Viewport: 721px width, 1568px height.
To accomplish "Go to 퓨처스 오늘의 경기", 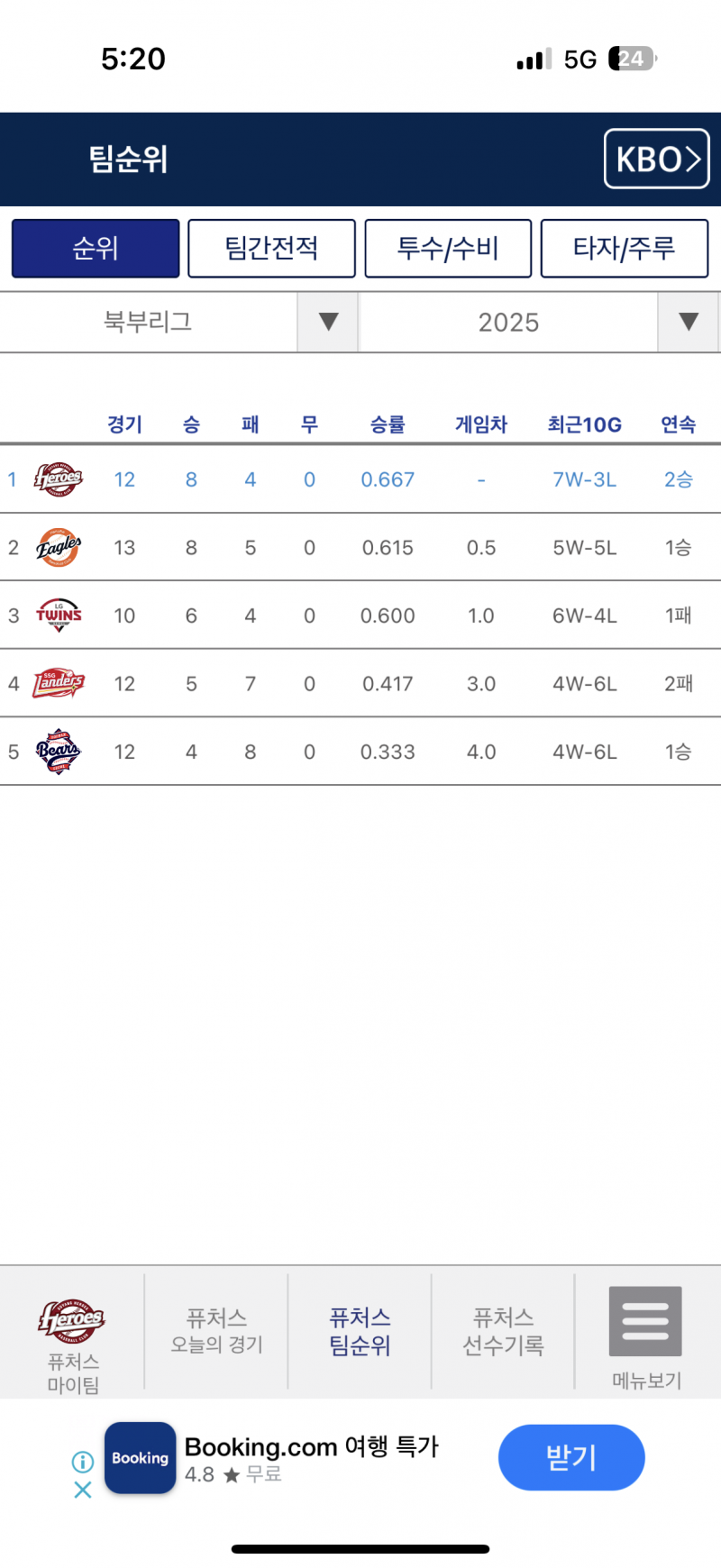I will tap(216, 1332).
